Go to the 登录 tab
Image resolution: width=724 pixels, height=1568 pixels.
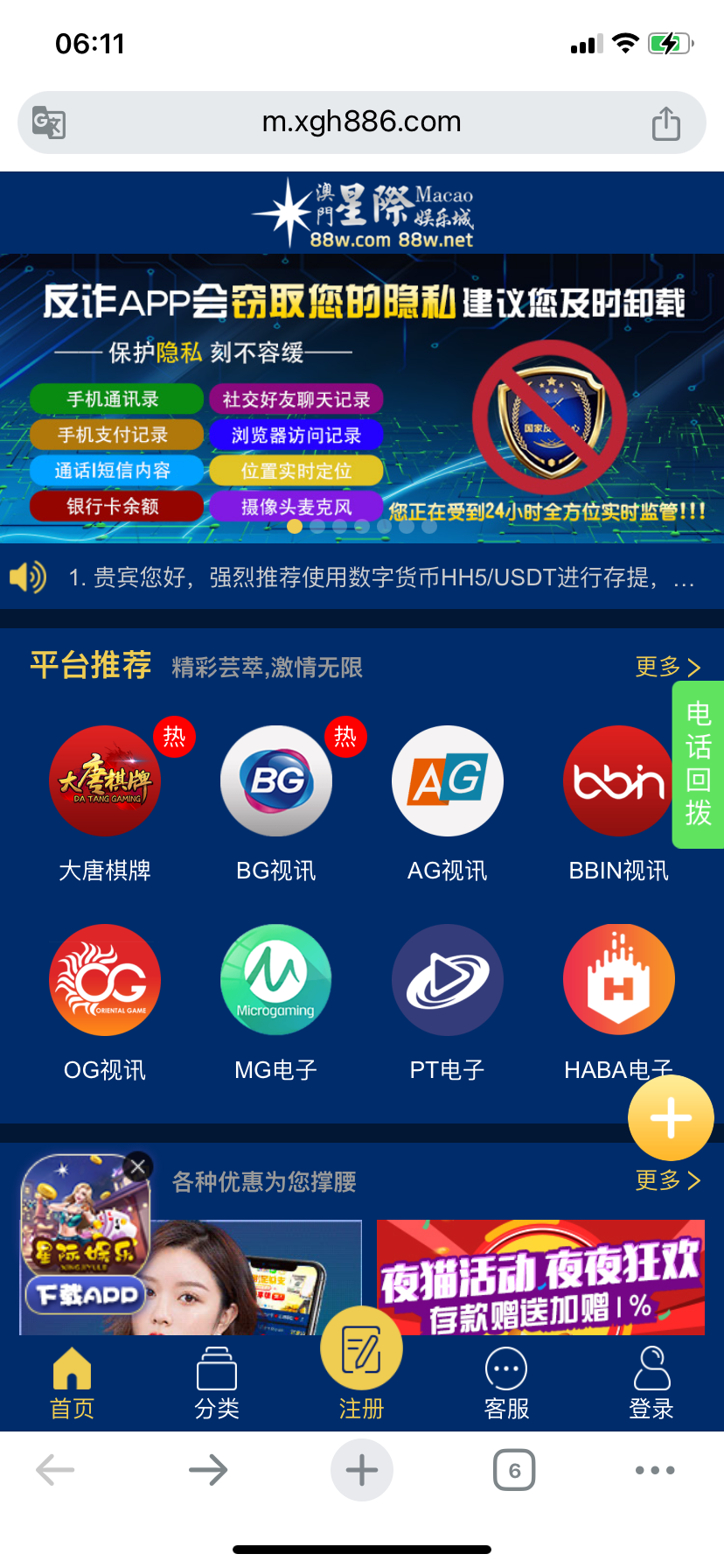(x=651, y=1382)
